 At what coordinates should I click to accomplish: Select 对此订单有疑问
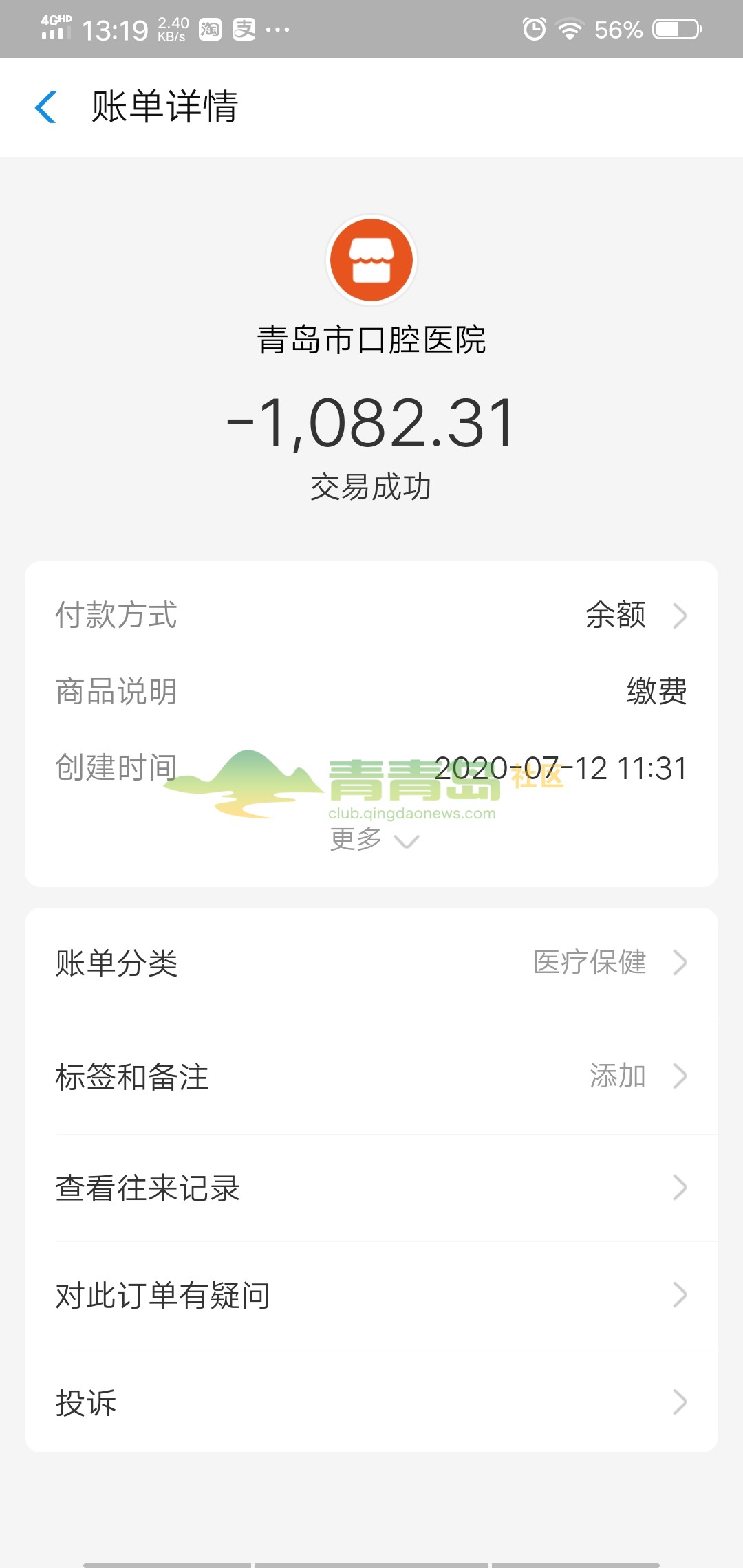click(x=371, y=1295)
